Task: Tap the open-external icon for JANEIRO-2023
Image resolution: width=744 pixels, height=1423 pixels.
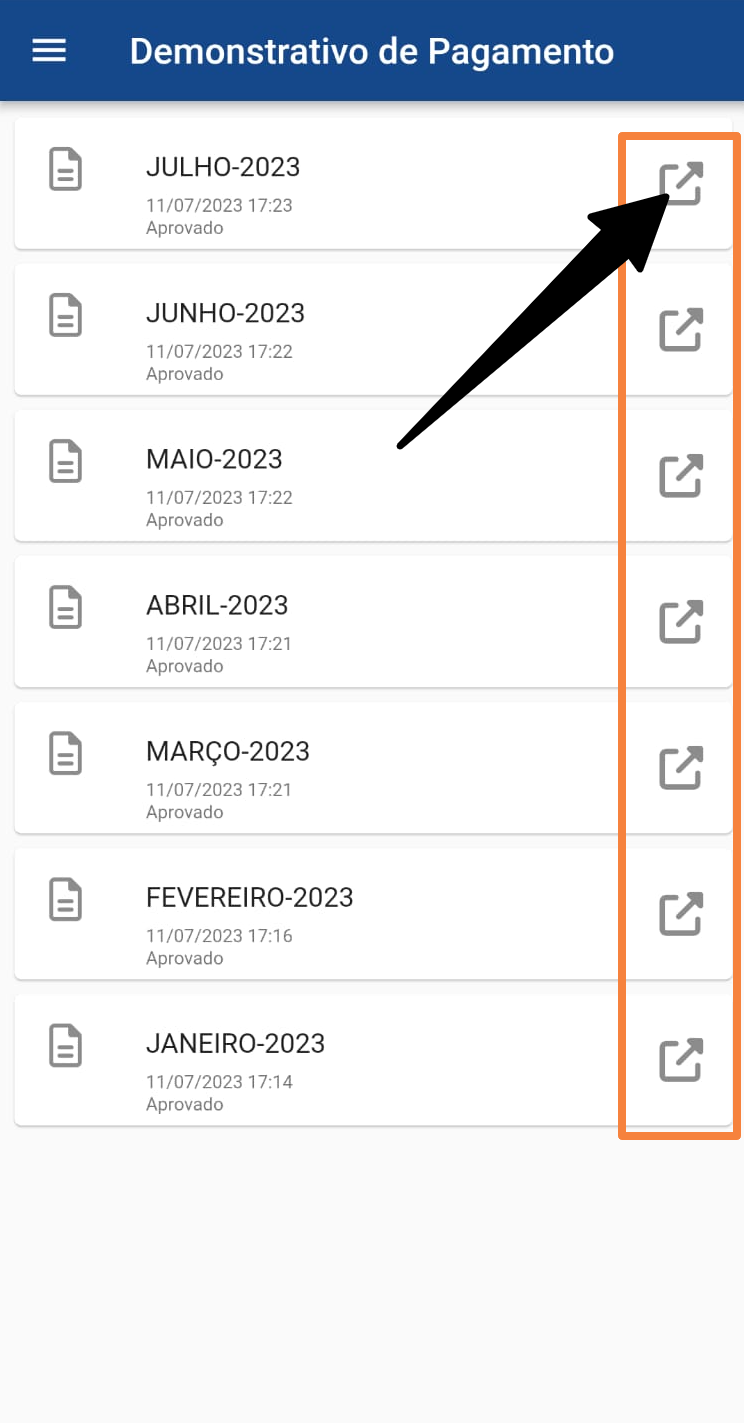Action: coord(681,1060)
